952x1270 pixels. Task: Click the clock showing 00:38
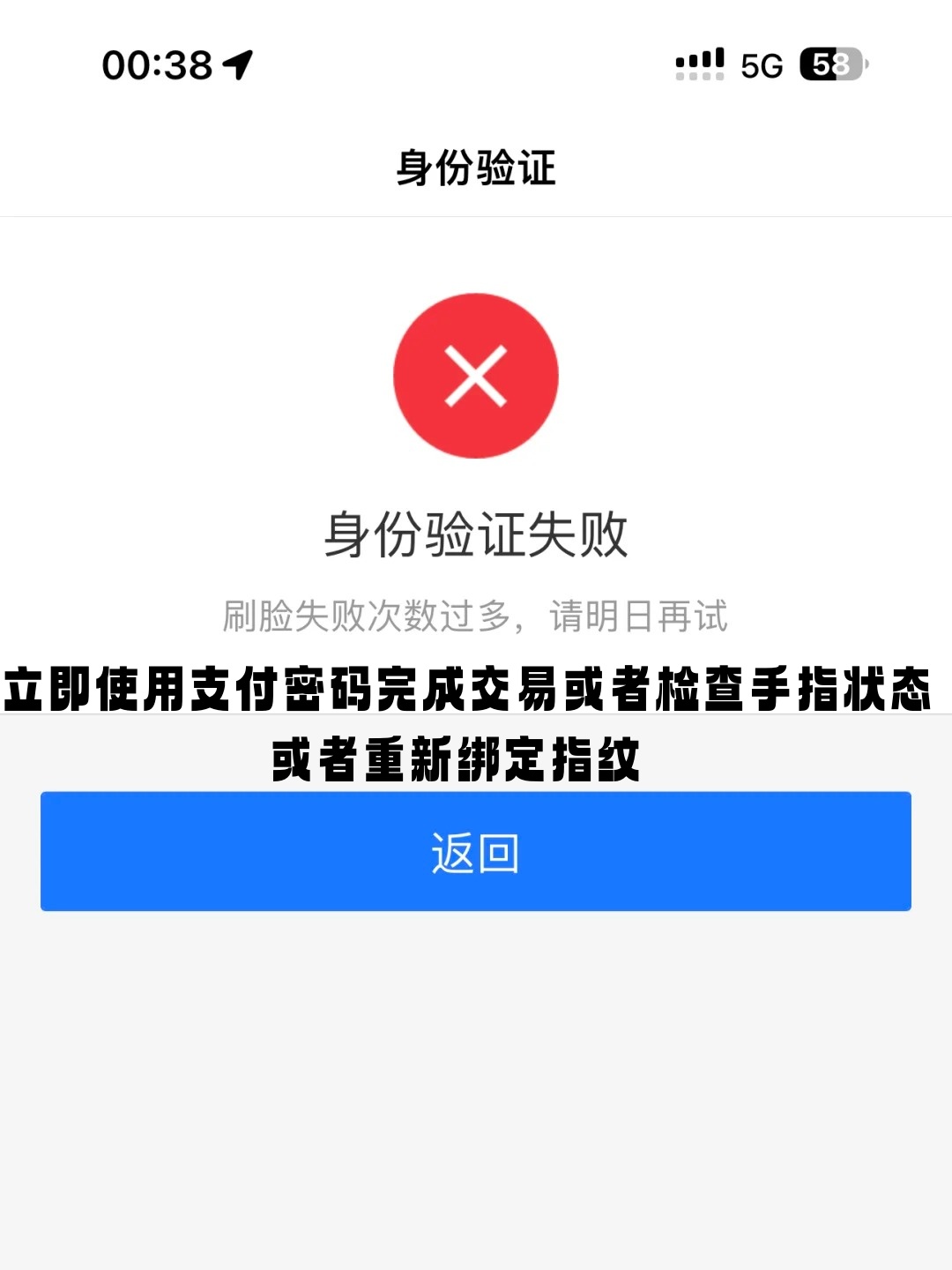tap(159, 62)
